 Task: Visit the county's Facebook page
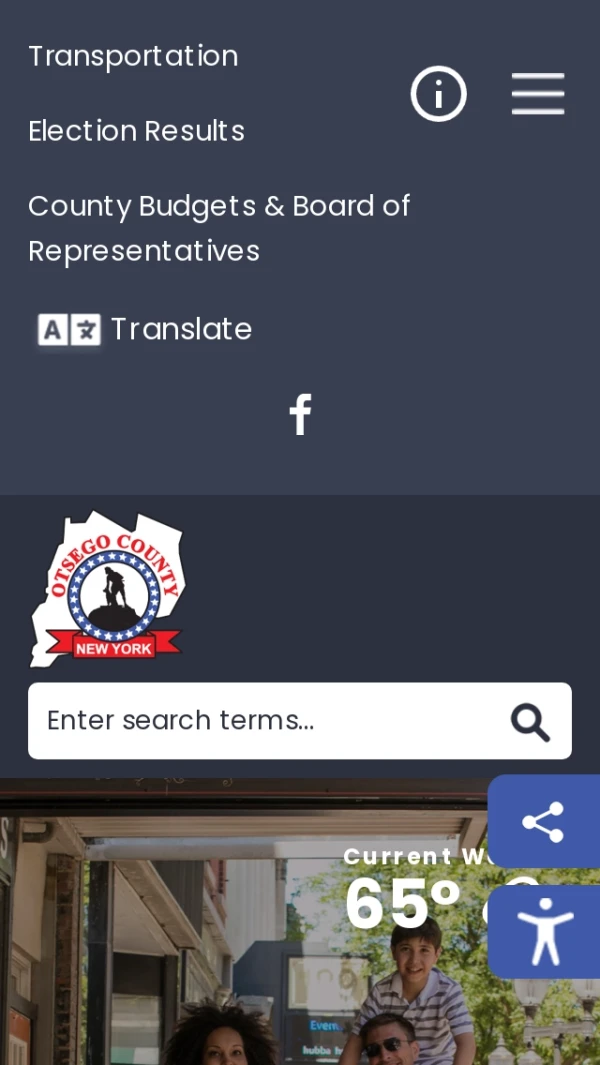coord(300,414)
